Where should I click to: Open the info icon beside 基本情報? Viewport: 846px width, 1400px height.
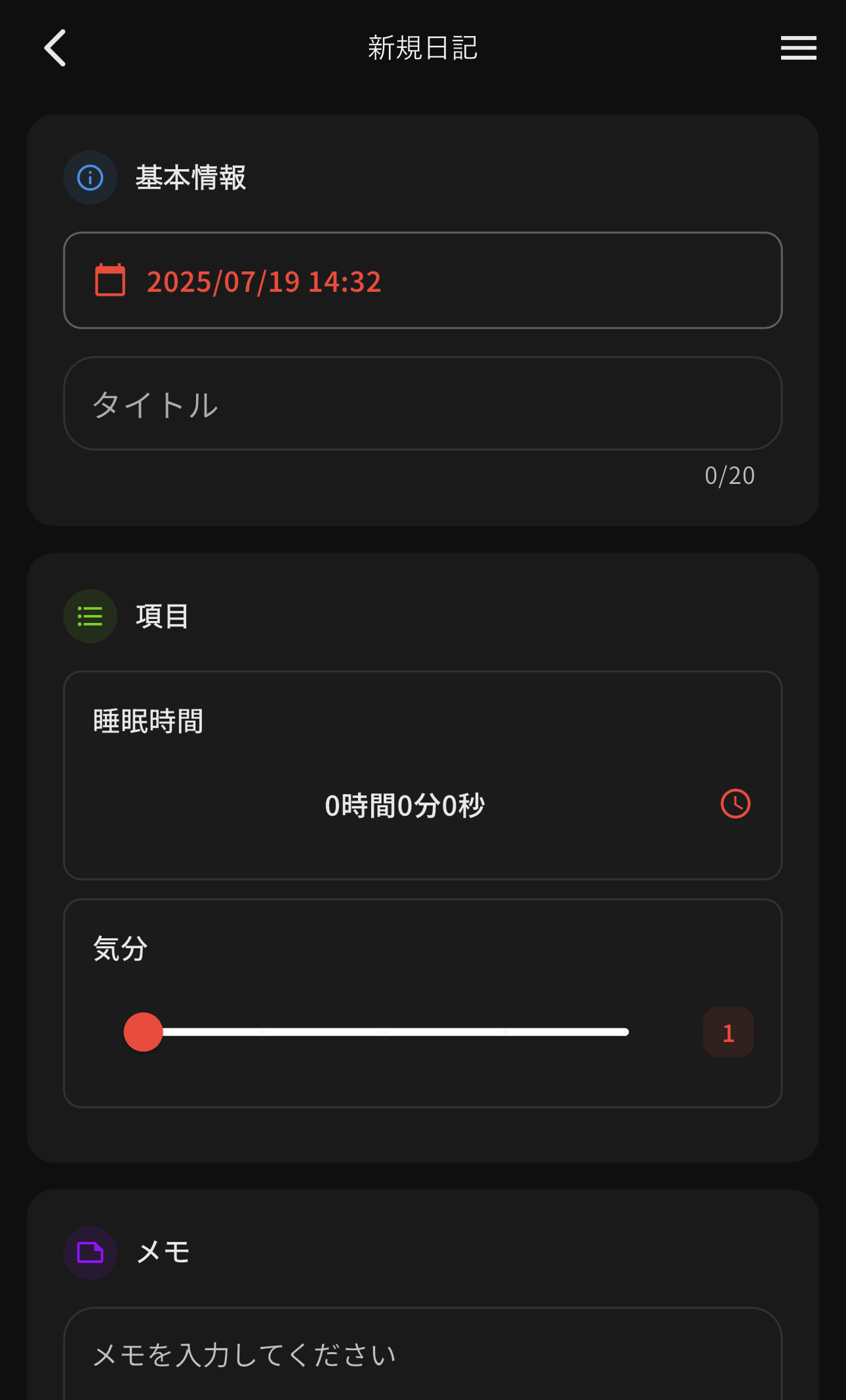point(90,177)
